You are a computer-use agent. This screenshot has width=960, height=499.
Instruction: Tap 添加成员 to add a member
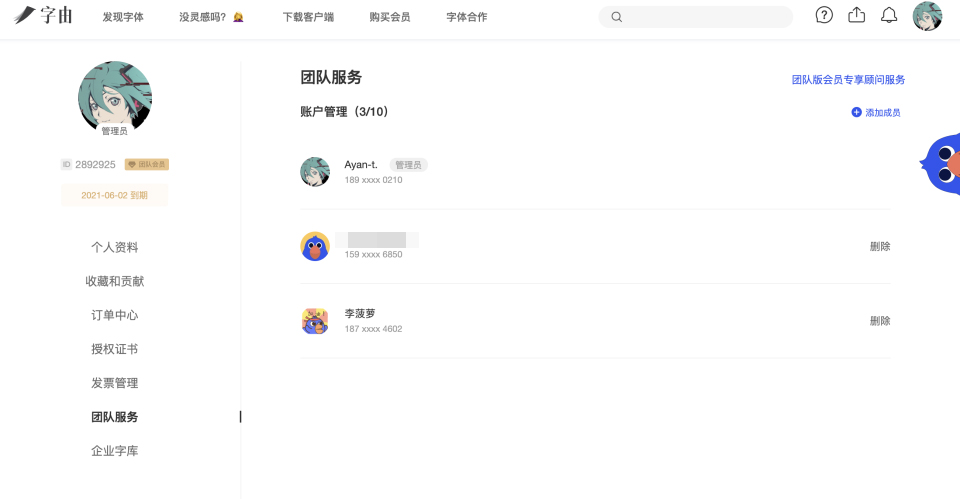(x=876, y=113)
